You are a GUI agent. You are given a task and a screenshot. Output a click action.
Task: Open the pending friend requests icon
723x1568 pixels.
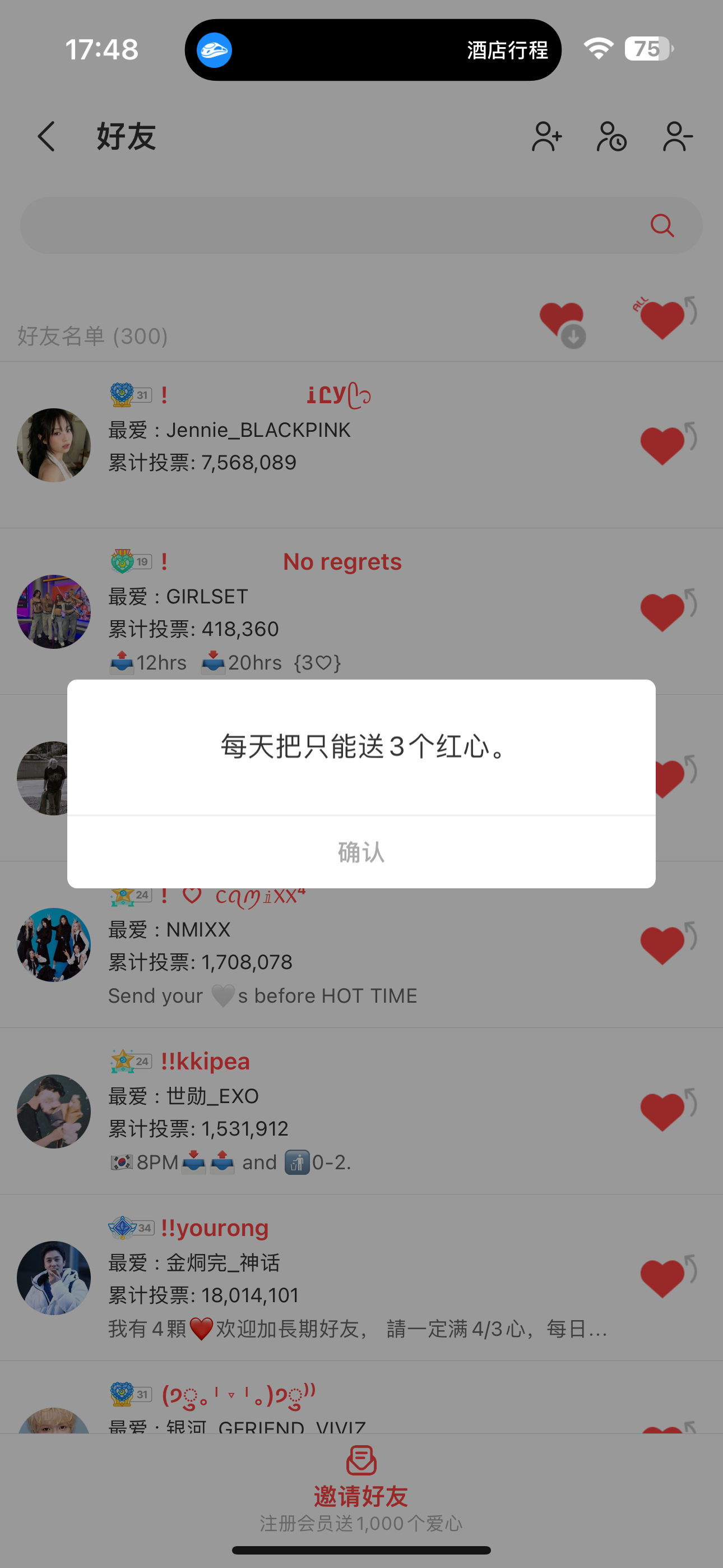click(611, 136)
